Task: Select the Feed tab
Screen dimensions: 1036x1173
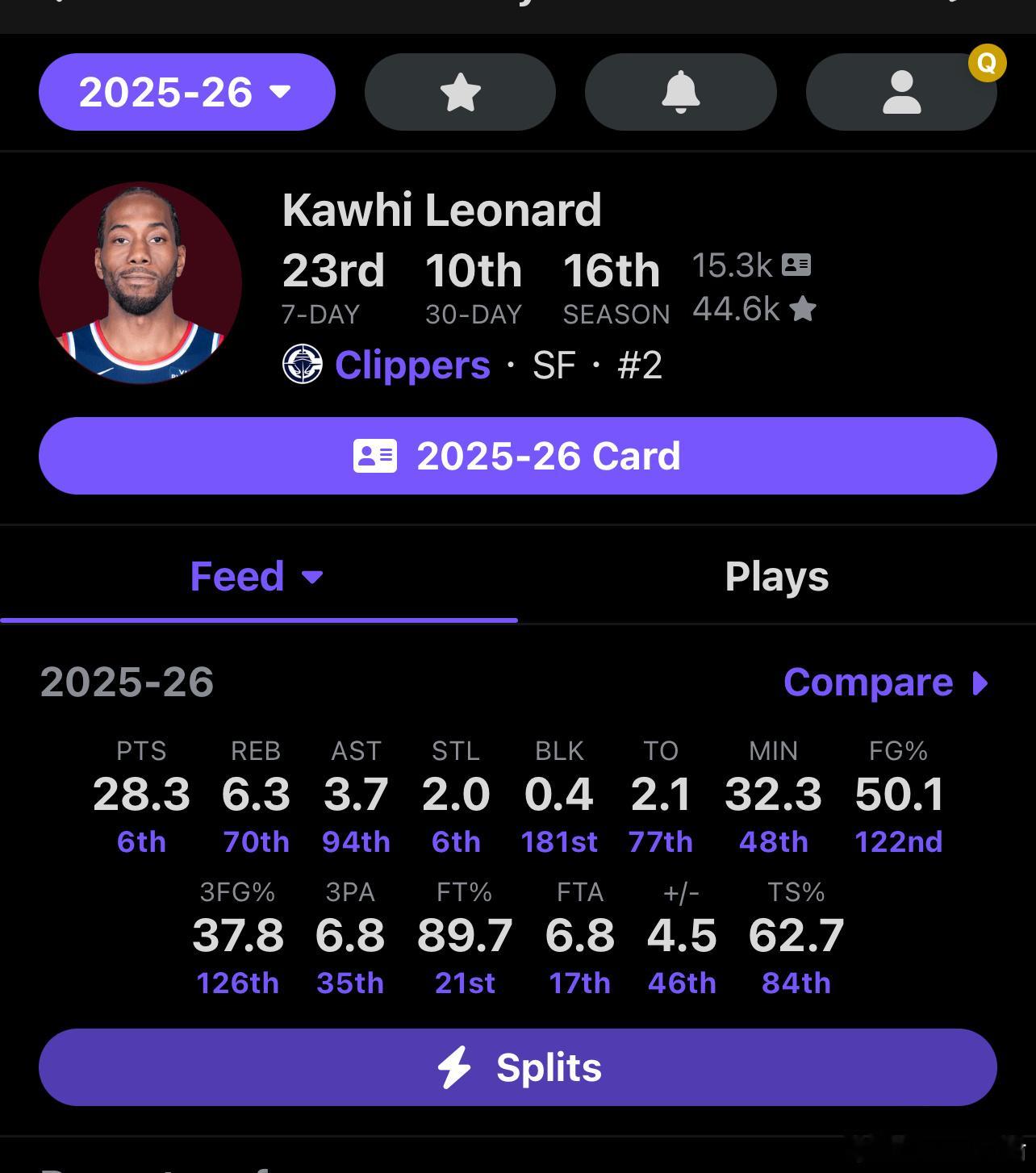Action: 236,576
